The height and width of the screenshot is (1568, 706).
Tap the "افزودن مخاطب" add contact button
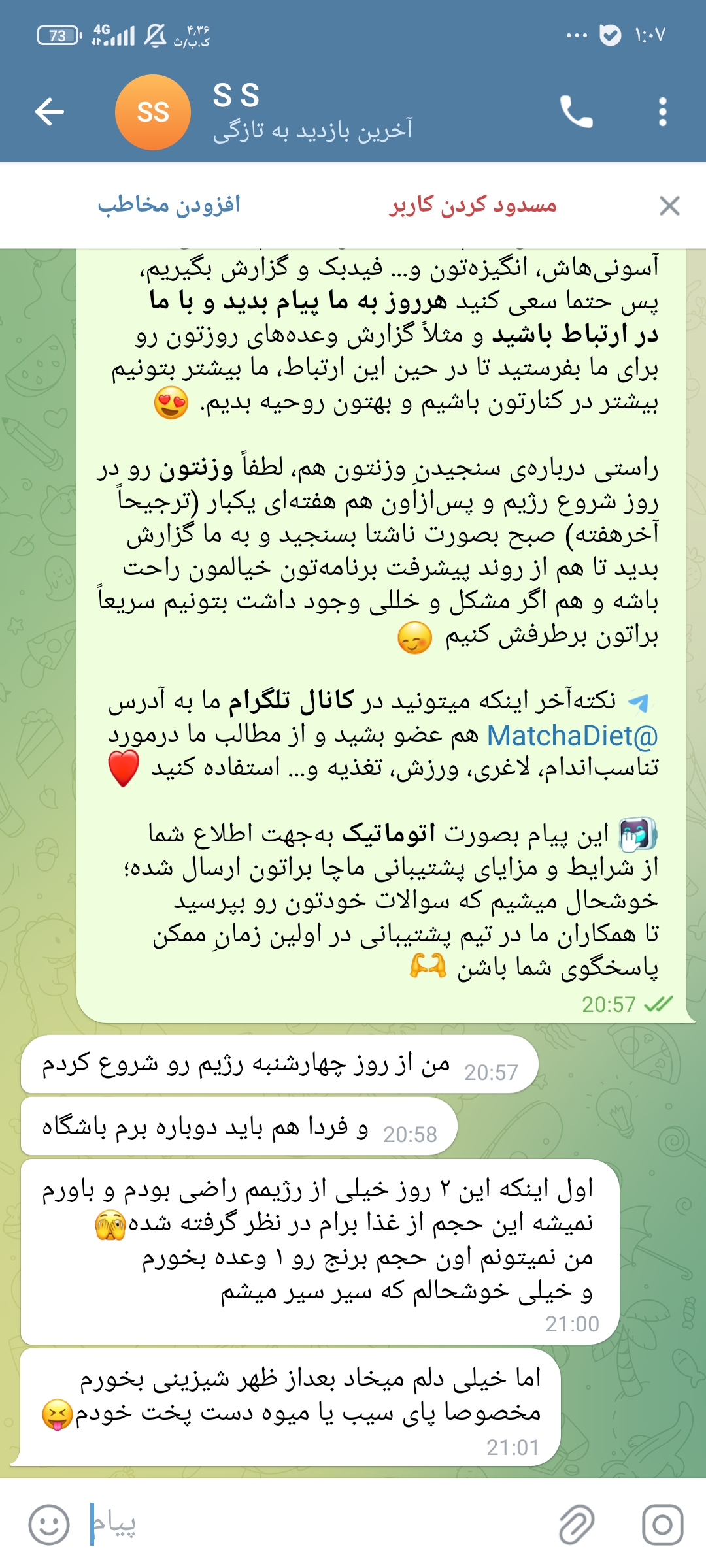pos(169,205)
